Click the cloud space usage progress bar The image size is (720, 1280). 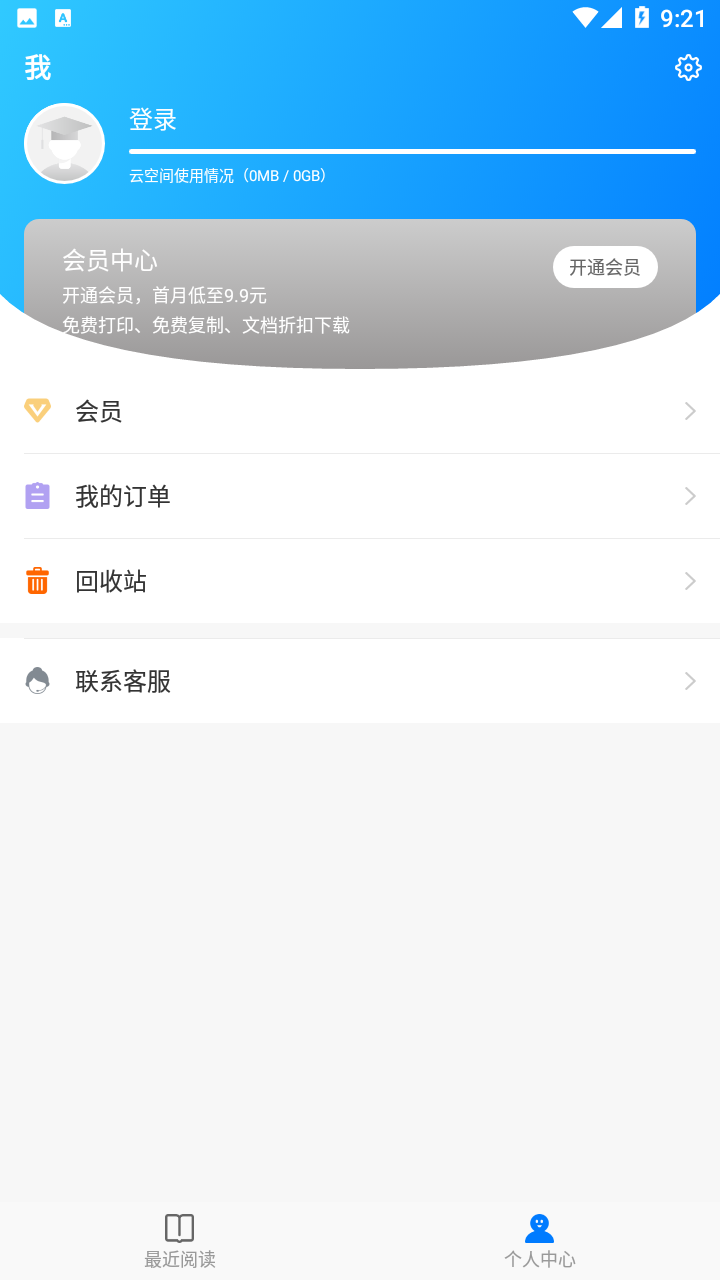(x=412, y=152)
